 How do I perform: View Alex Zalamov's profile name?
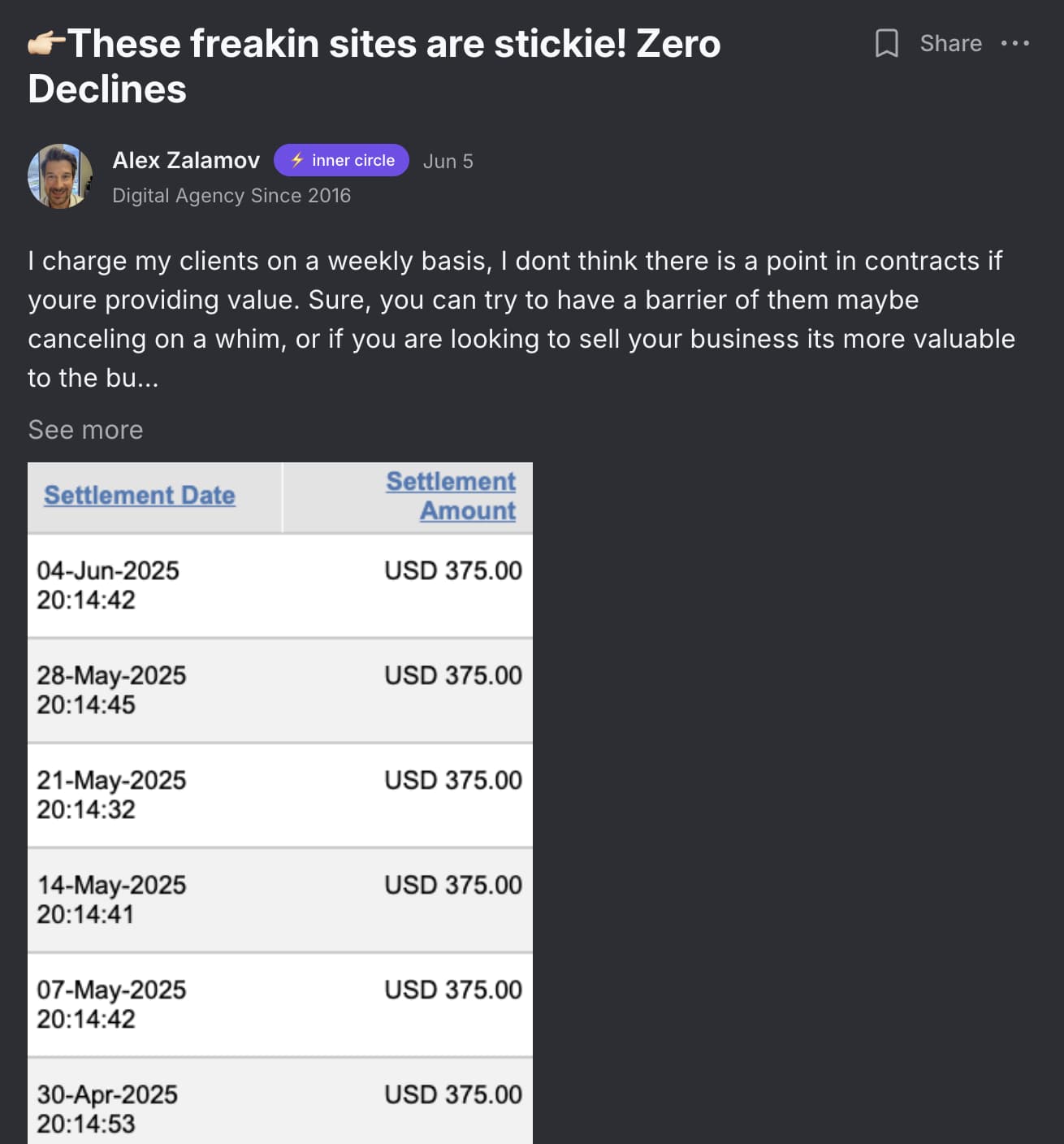point(186,160)
